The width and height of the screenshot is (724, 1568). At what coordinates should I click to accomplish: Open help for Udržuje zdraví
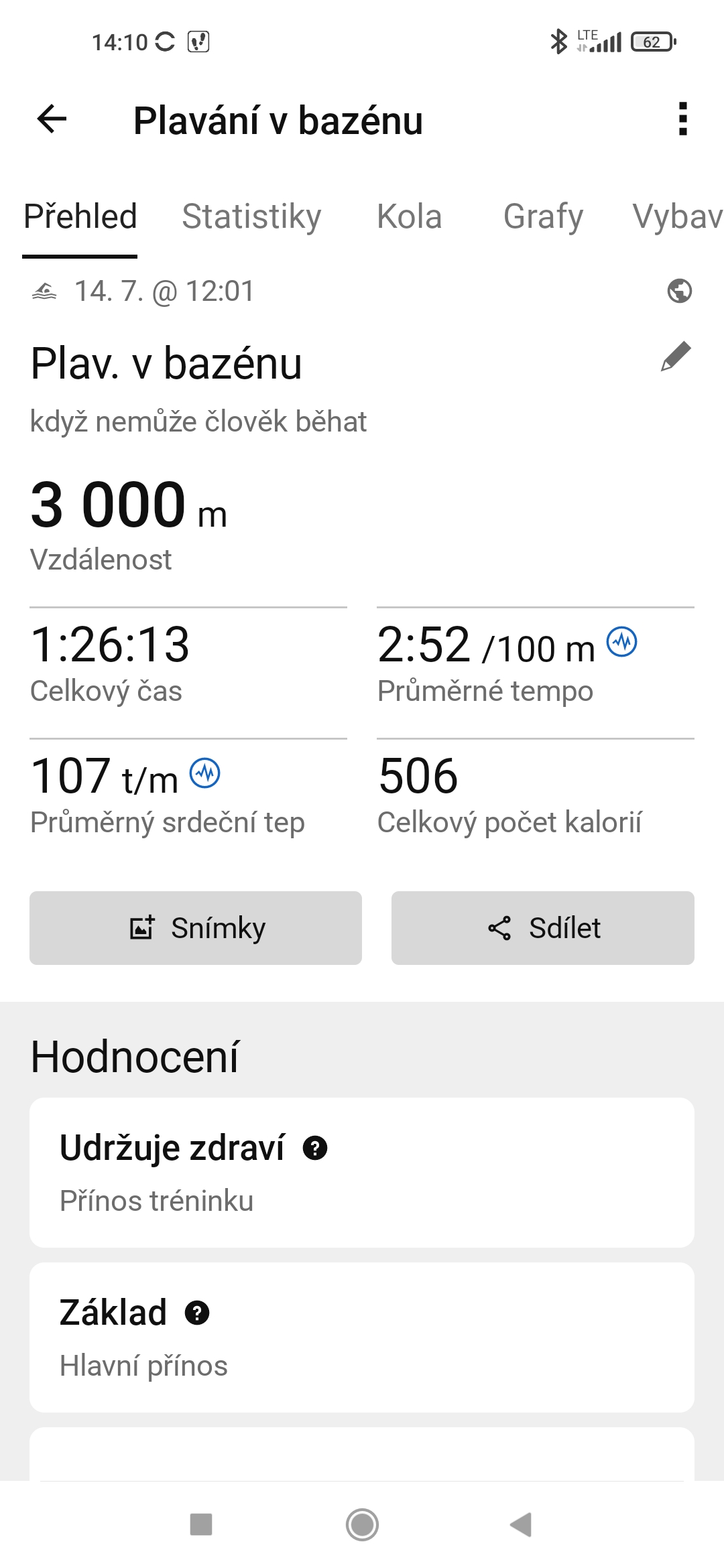[315, 1148]
